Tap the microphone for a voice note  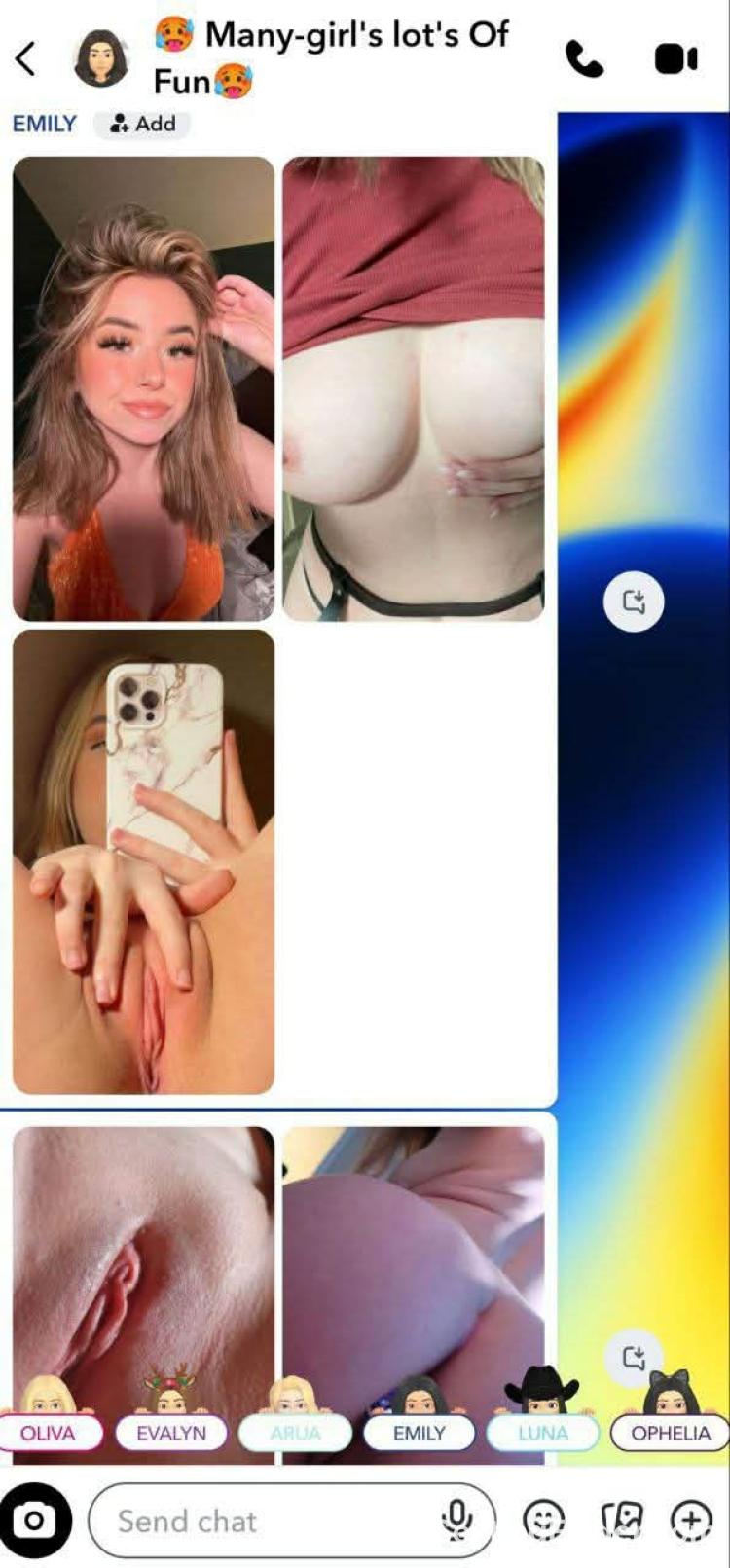click(x=456, y=1519)
